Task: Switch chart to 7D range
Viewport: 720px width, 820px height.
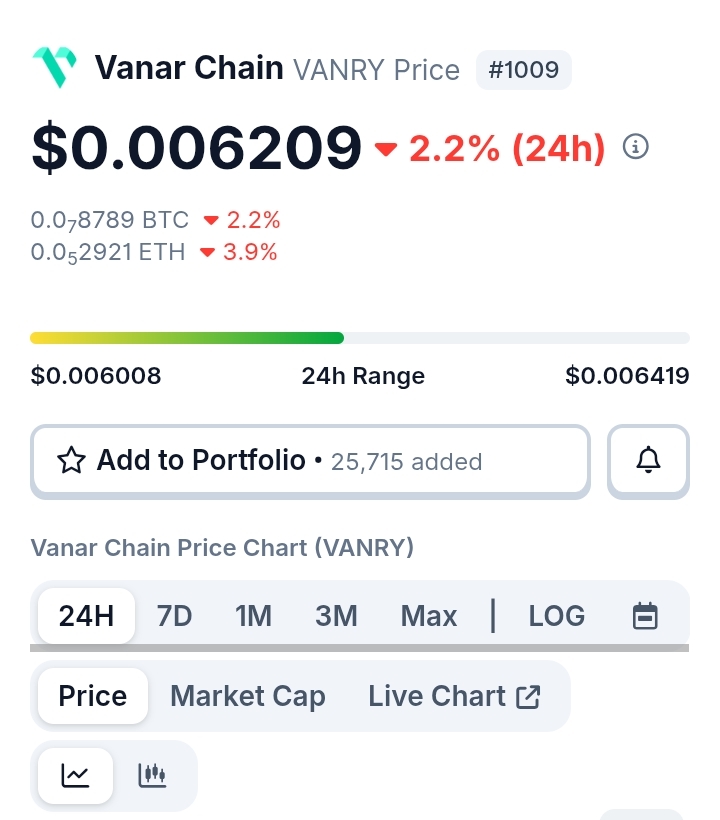Action: 174,616
